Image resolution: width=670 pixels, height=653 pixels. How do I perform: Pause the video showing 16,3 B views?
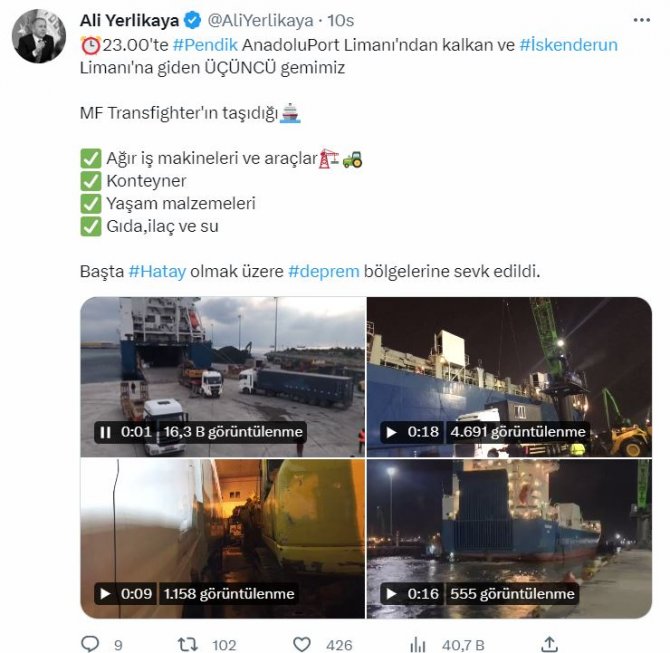pyautogui.click(x=104, y=432)
